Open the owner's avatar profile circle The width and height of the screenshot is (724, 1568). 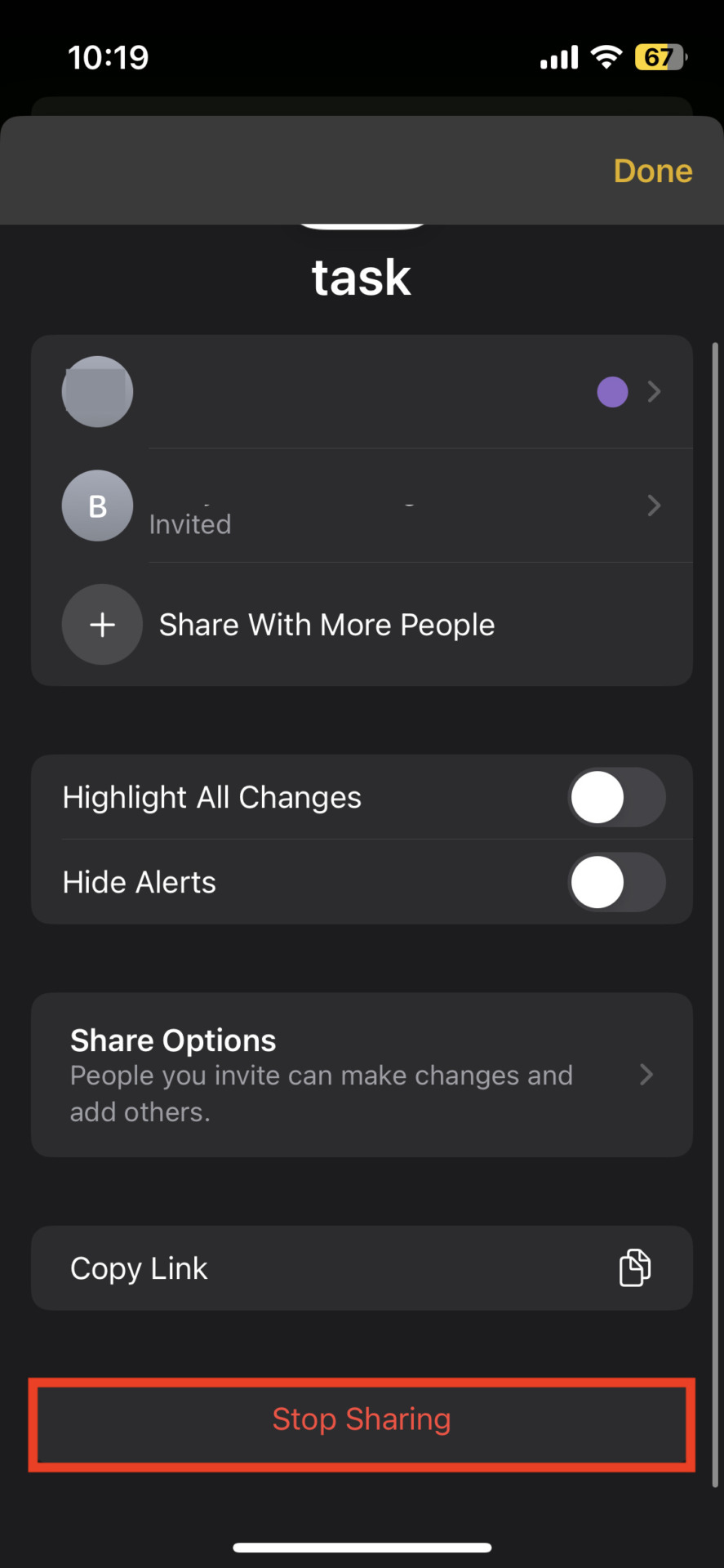pos(96,391)
